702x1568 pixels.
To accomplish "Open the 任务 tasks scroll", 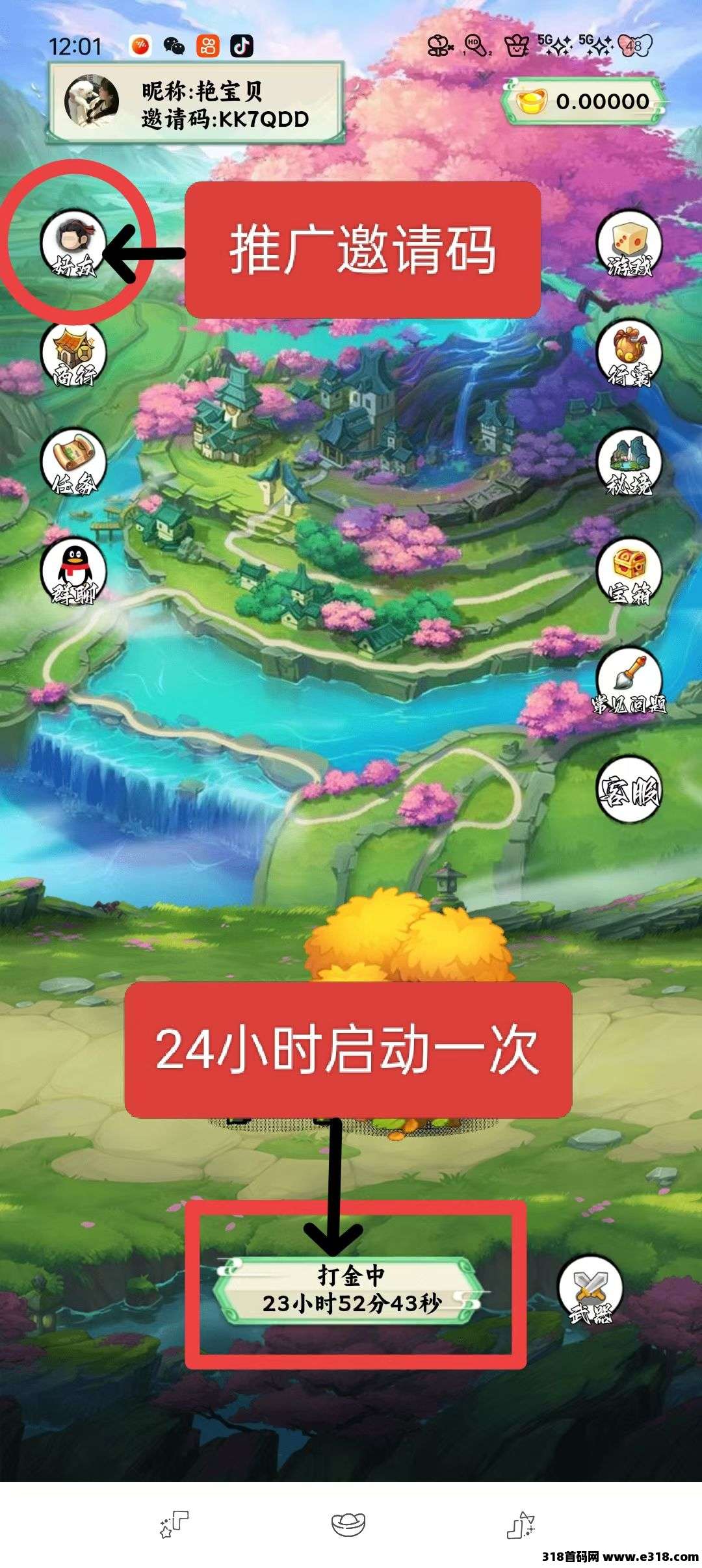I will coord(73,463).
